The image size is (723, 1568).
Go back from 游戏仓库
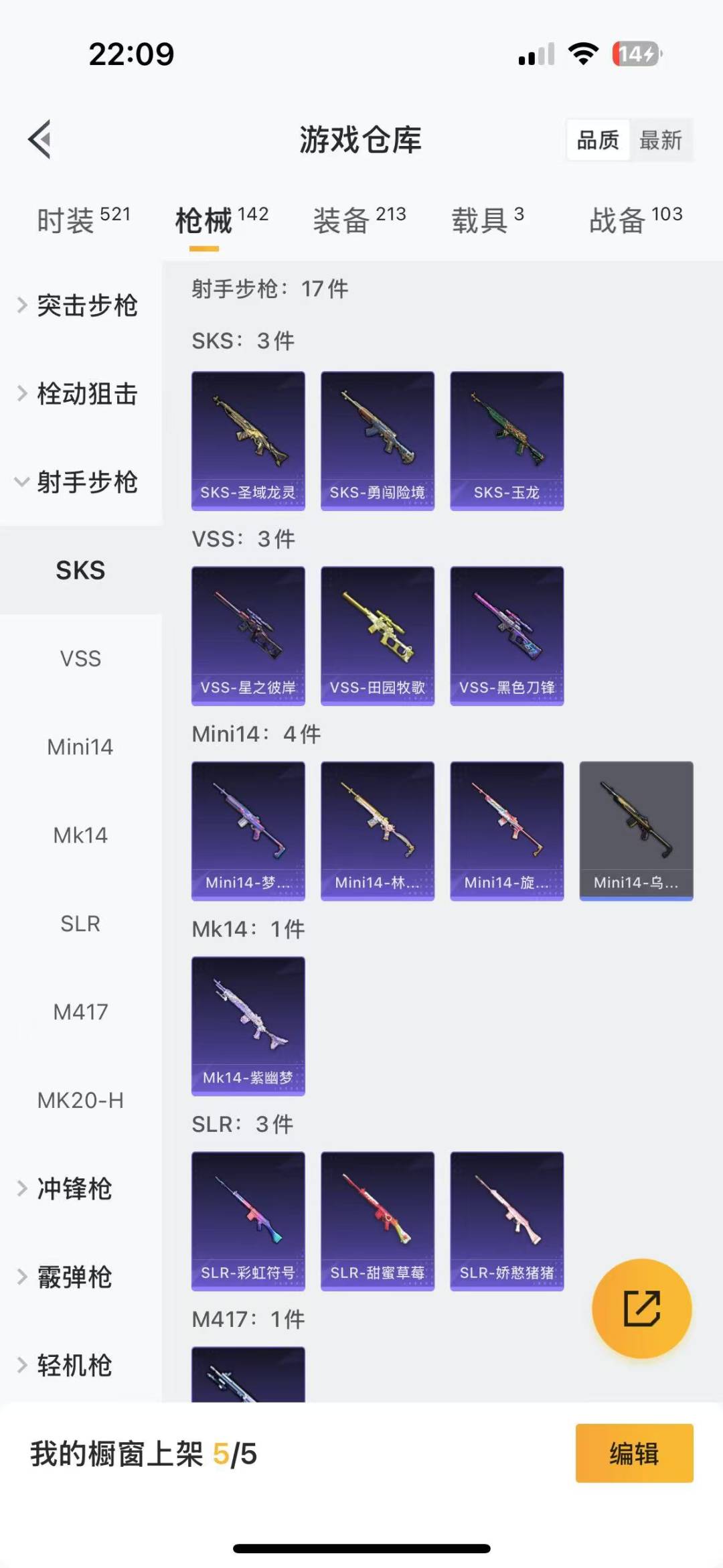[x=40, y=139]
